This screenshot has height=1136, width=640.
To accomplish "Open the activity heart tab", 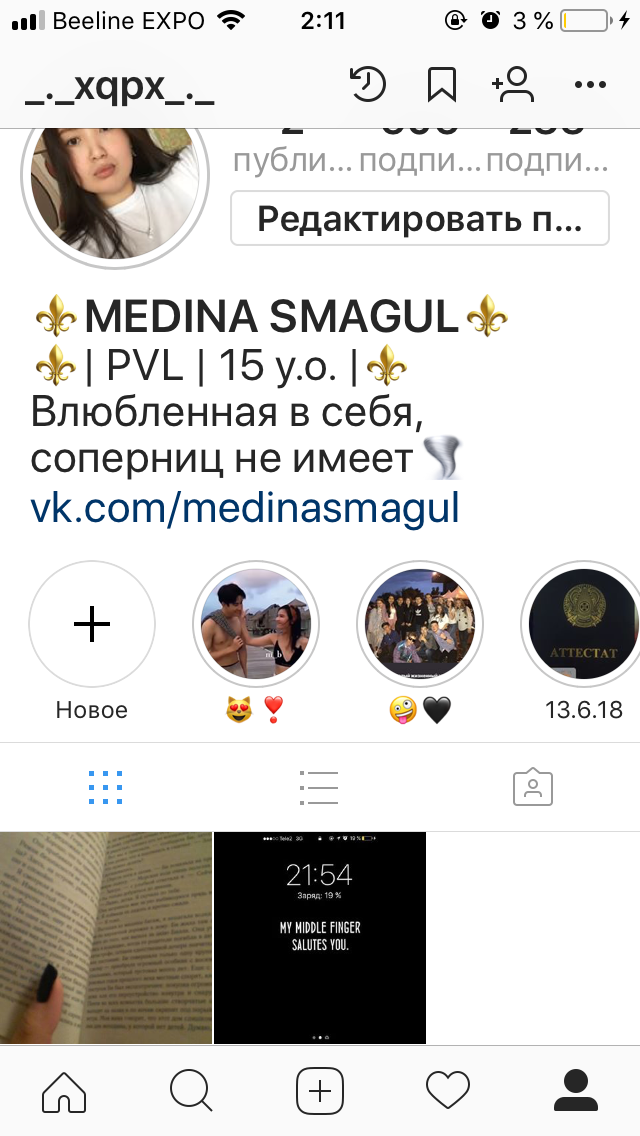I will [x=448, y=1091].
